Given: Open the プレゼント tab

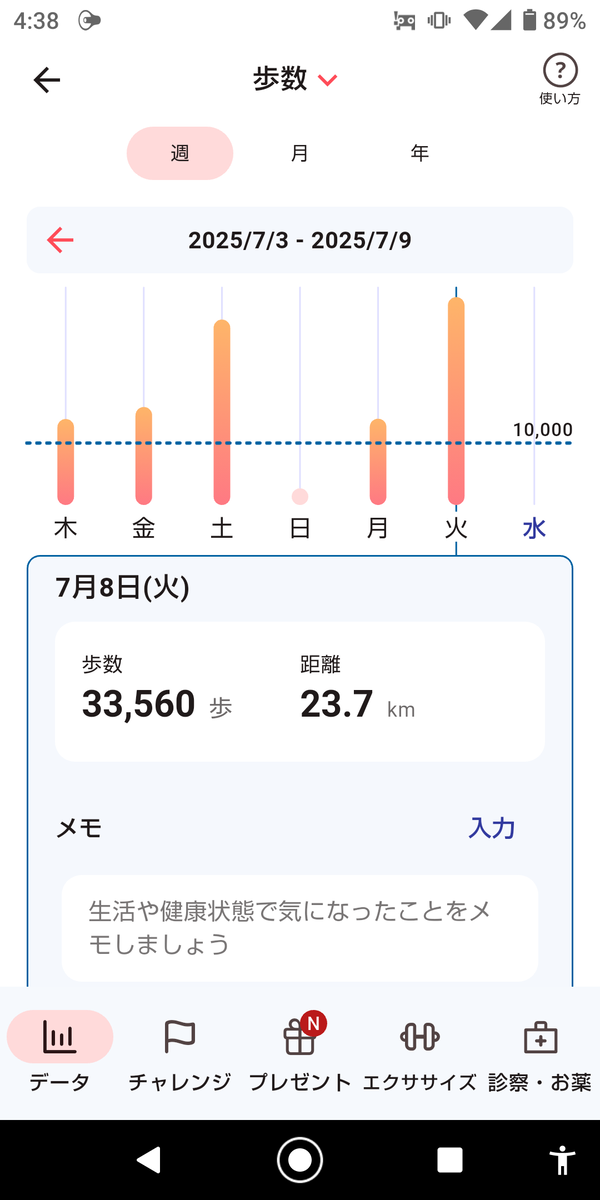Looking at the screenshot, I should pos(300,1053).
